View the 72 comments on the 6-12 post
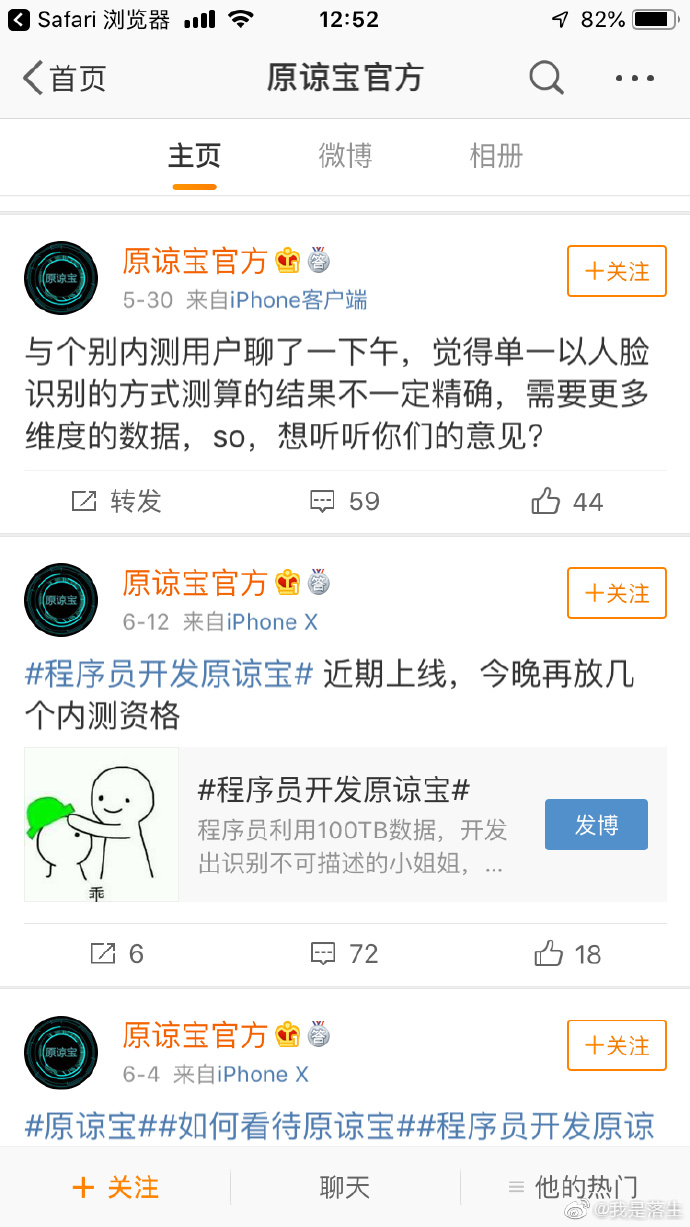The width and height of the screenshot is (690, 1227). click(x=345, y=954)
